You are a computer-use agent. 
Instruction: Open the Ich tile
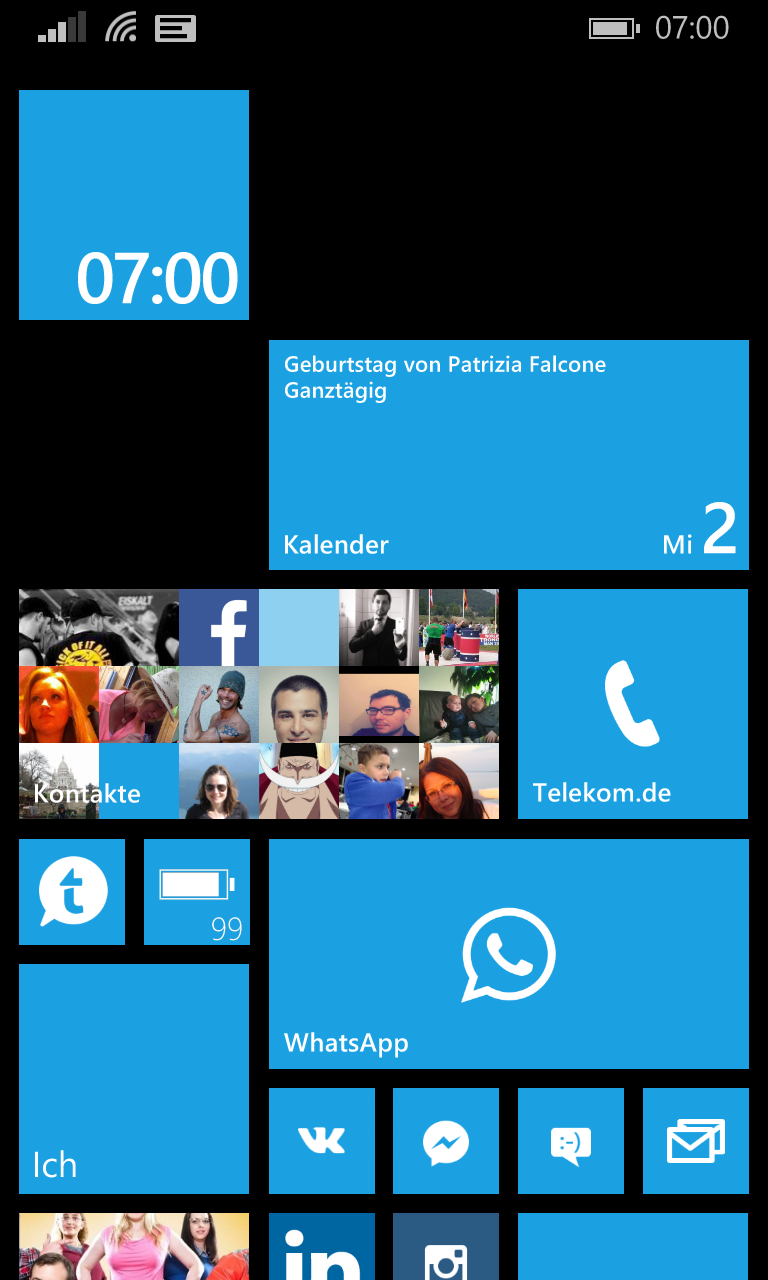(x=134, y=1079)
